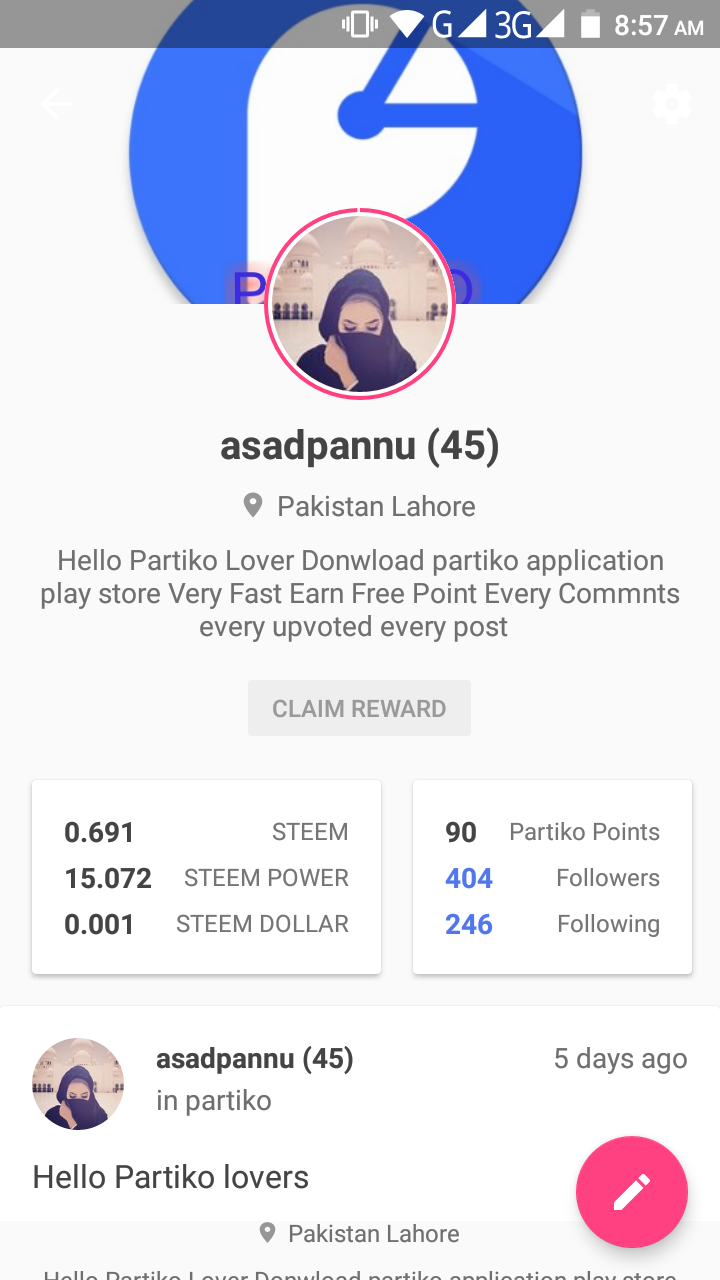The width and height of the screenshot is (720, 1280).
Task: Select the STEEM POWER stat 15.072
Action: pos(108,878)
